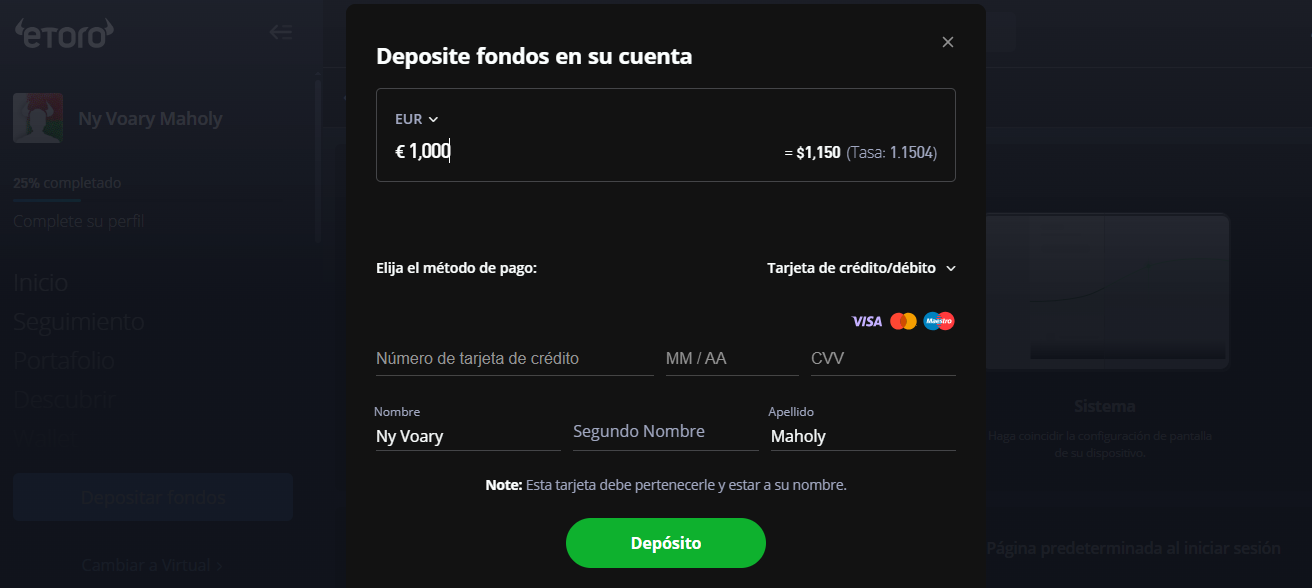Image resolution: width=1312 pixels, height=588 pixels.
Task: Edit the Nombre field with Ny Voary
Action: coord(466,436)
